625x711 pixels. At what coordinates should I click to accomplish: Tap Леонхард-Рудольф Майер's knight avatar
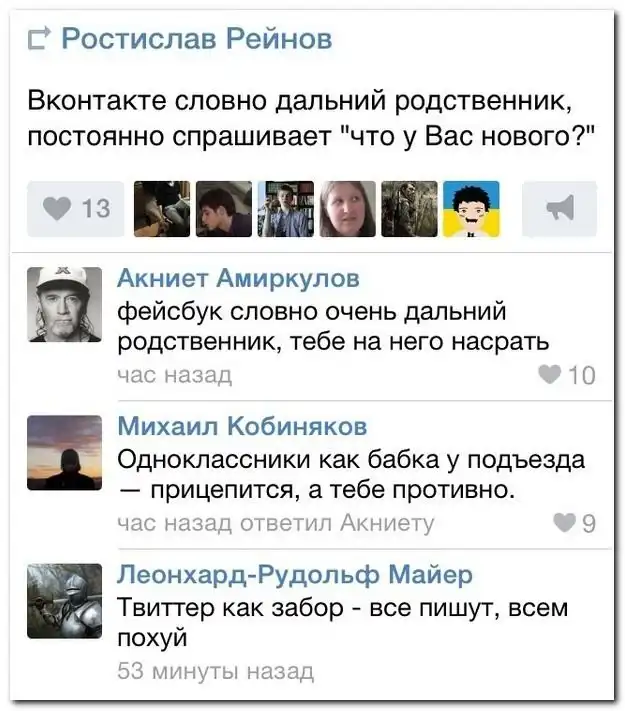(63, 601)
